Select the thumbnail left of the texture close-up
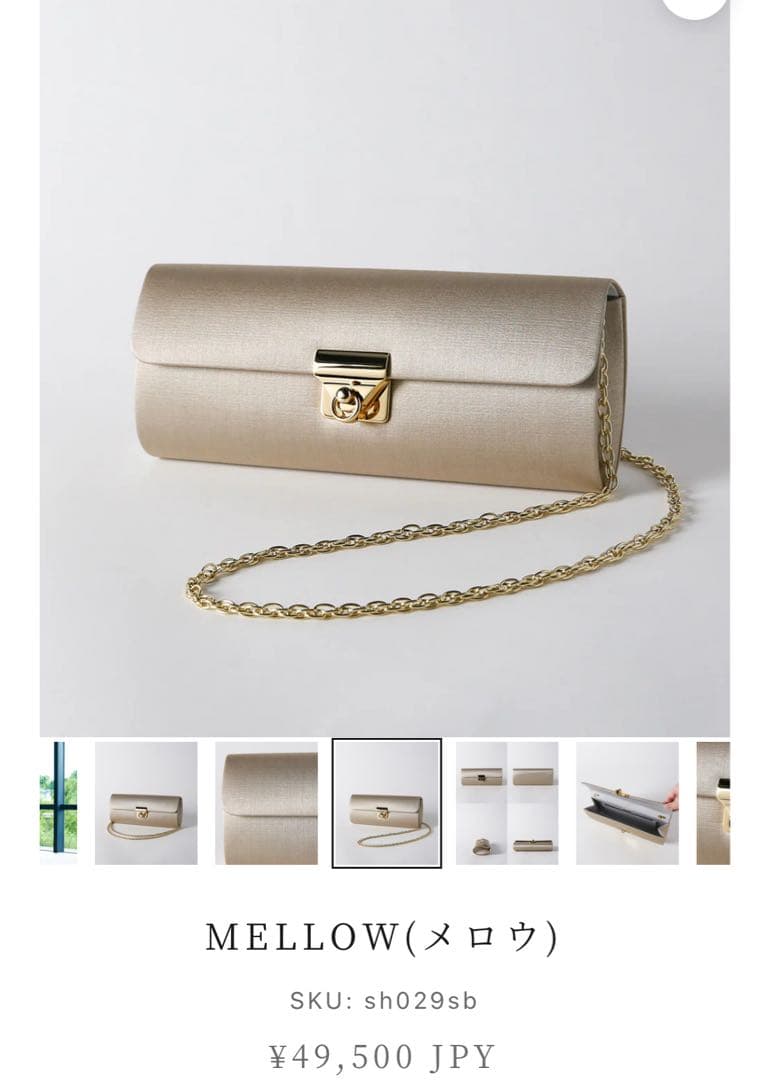Viewport: 770px width, 1080px height. 146,802
